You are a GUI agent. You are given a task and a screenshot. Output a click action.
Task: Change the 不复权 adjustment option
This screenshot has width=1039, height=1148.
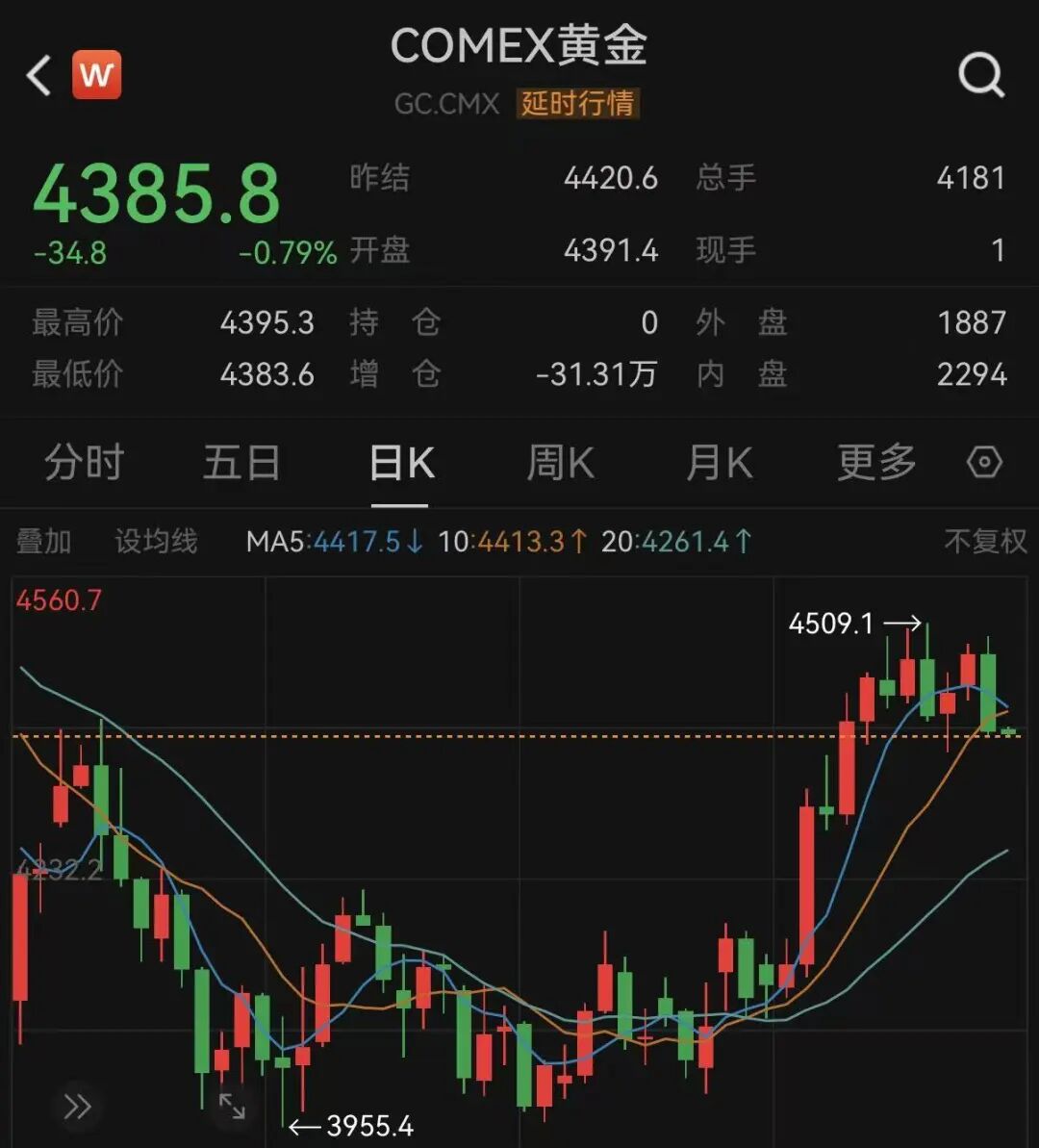coord(985,542)
